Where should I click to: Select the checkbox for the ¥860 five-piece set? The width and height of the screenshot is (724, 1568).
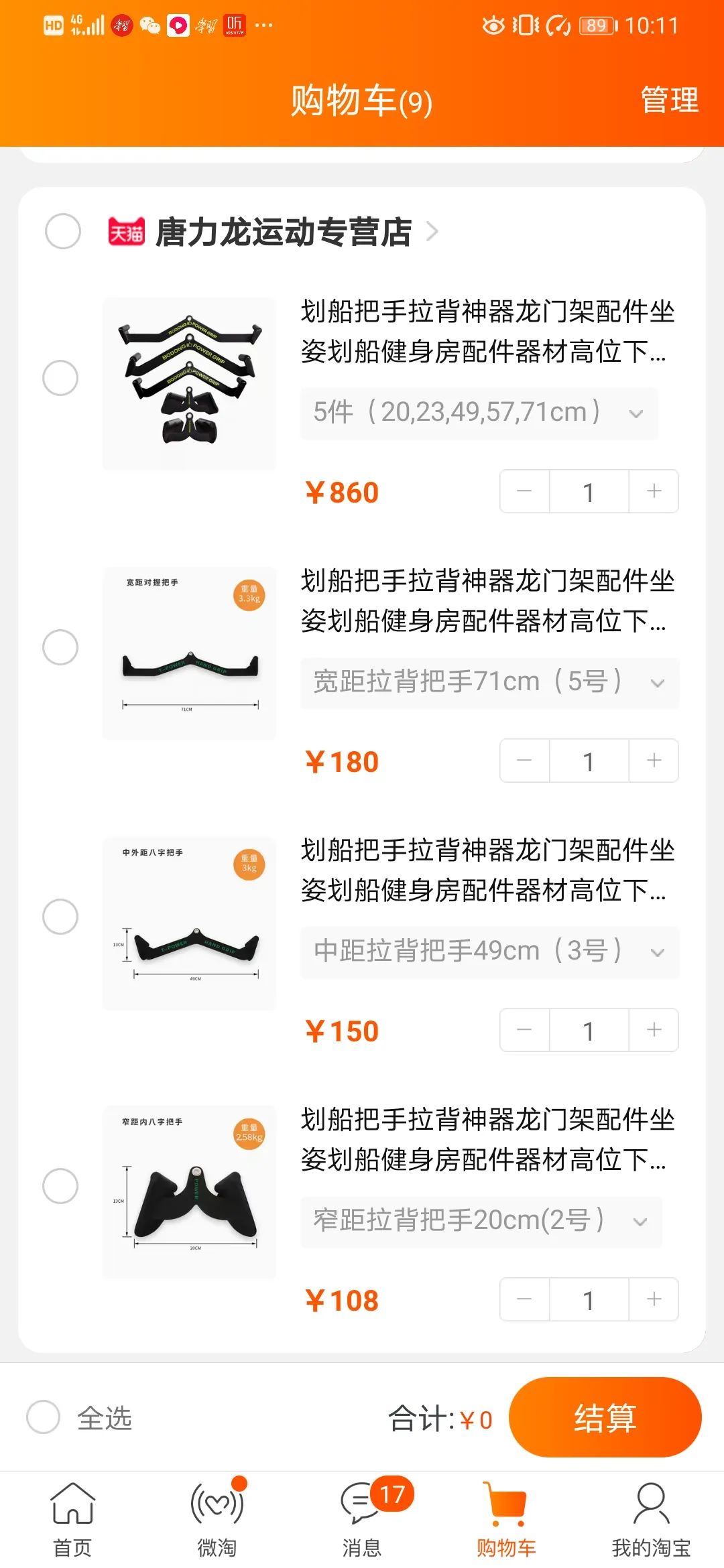coord(60,379)
